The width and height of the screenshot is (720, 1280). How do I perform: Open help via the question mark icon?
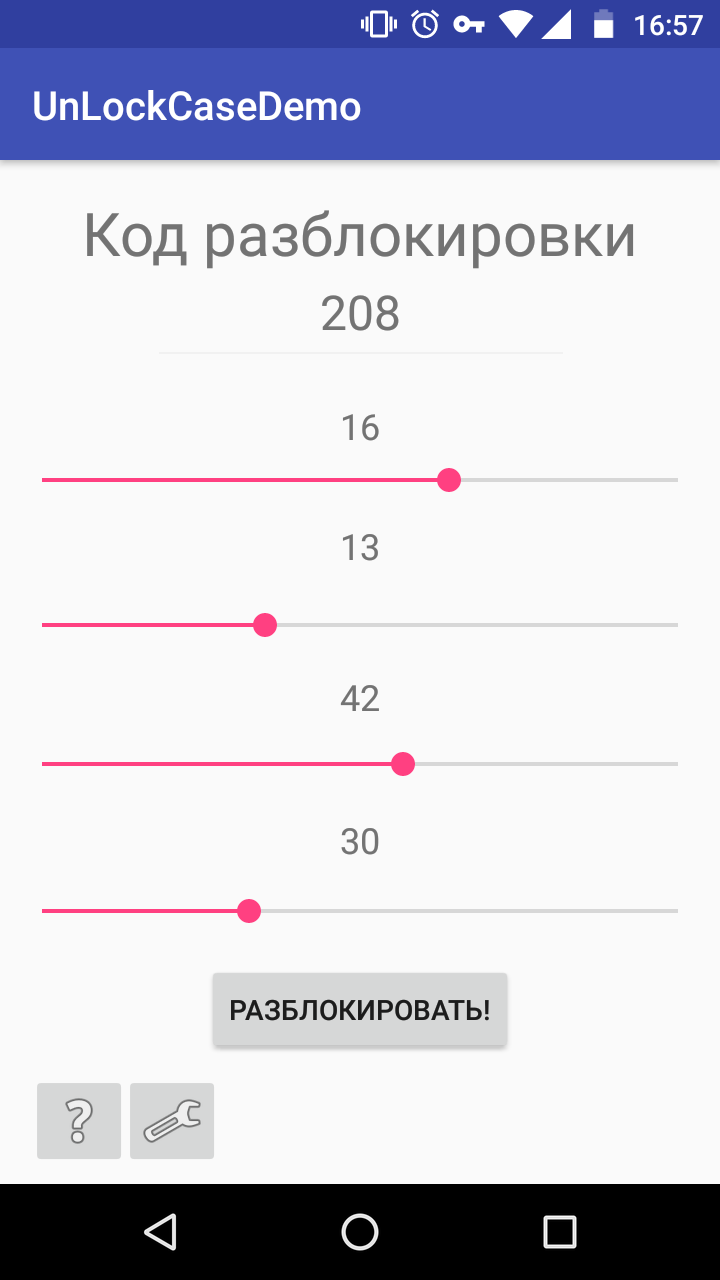pyautogui.click(x=79, y=1121)
